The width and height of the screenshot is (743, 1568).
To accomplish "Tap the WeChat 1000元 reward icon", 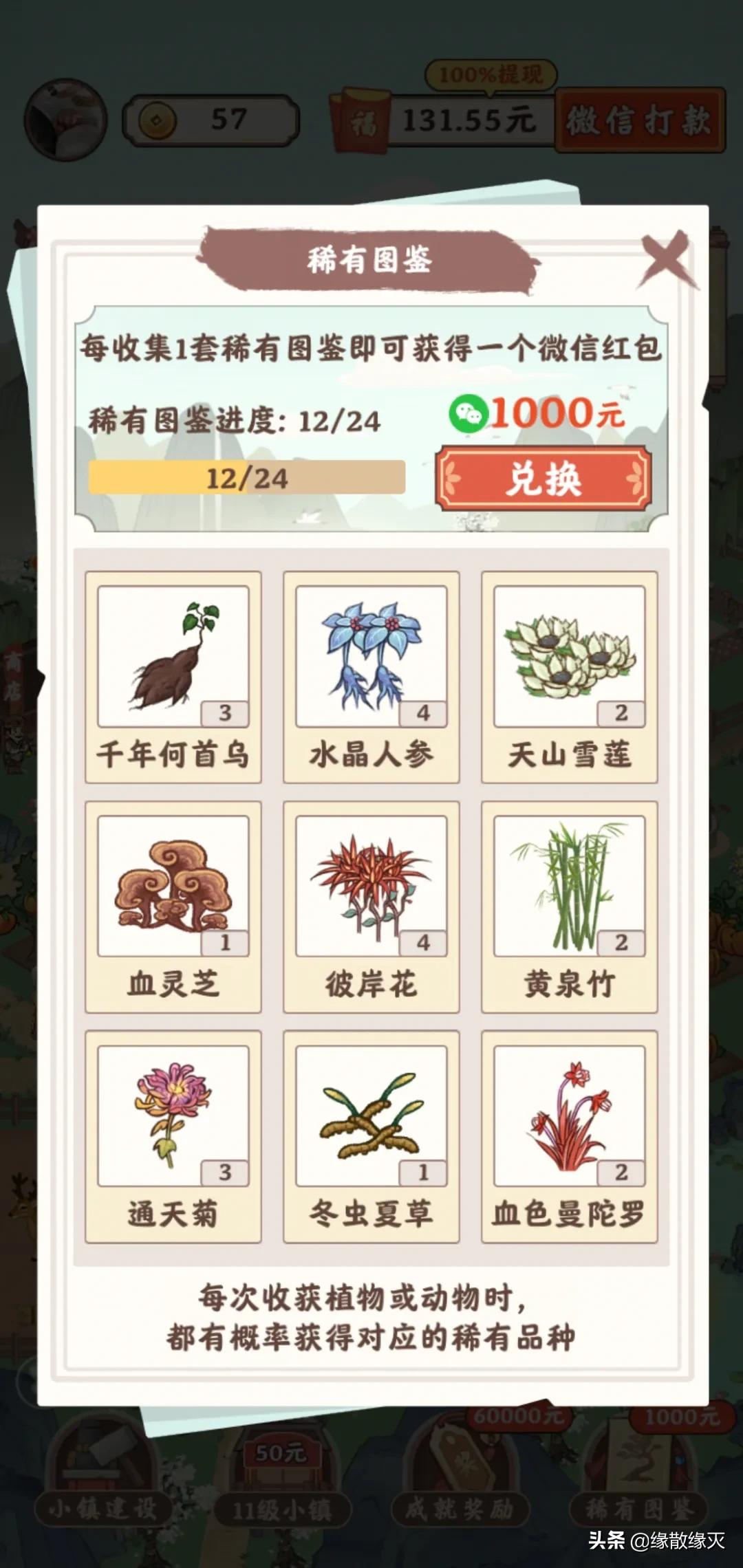I will tap(475, 413).
